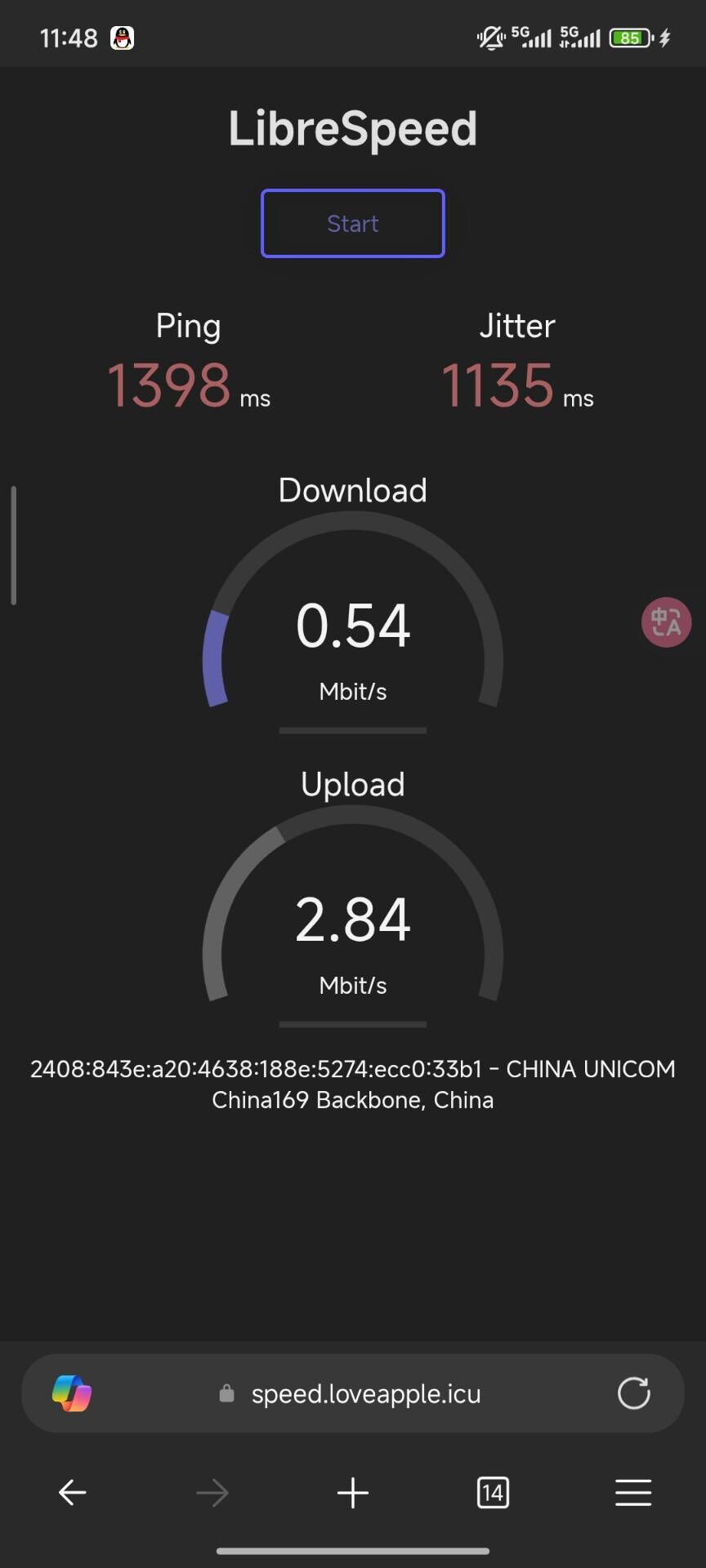
Task: Tap the forward navigation arrow
Action: coord(212,1492)
